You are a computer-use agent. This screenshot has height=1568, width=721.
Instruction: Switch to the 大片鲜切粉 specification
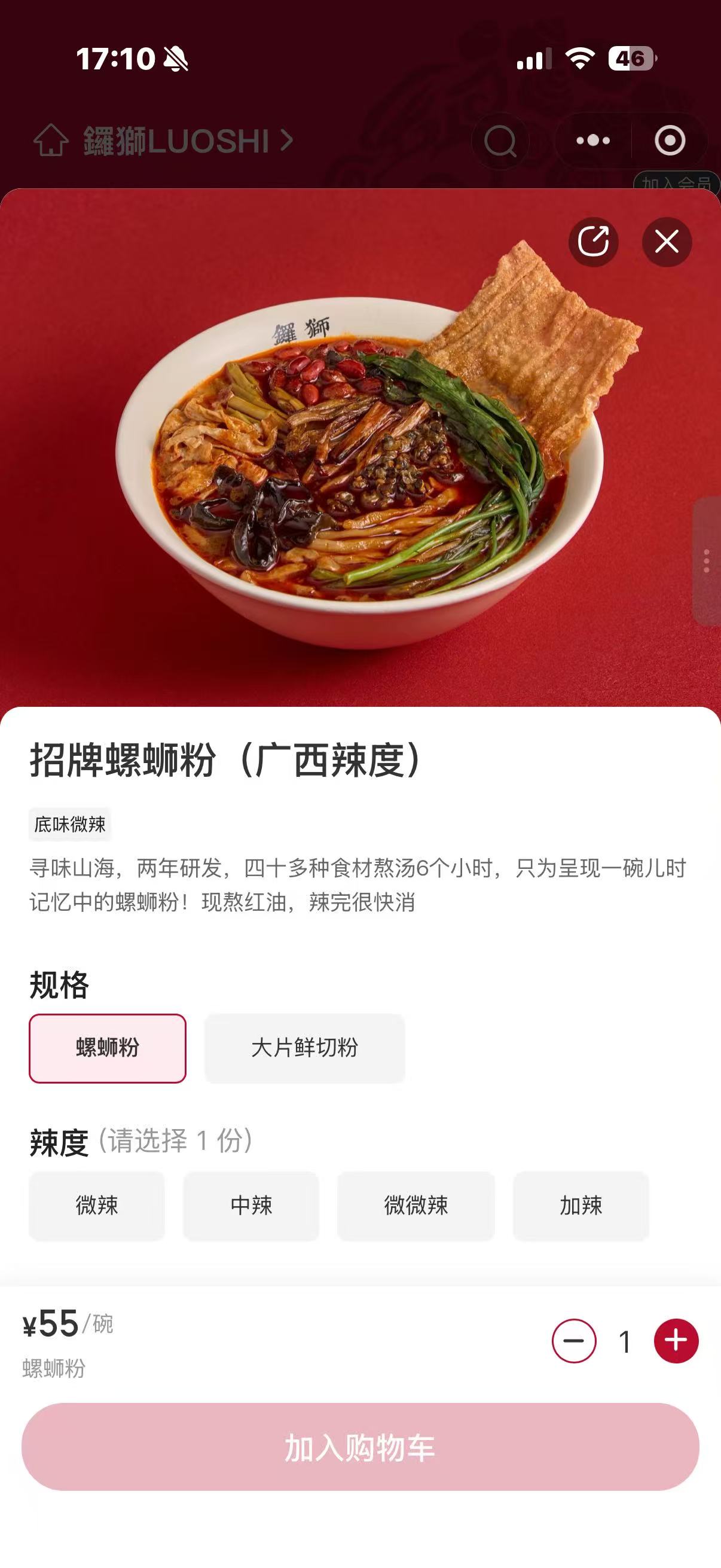click(304, 1048)
